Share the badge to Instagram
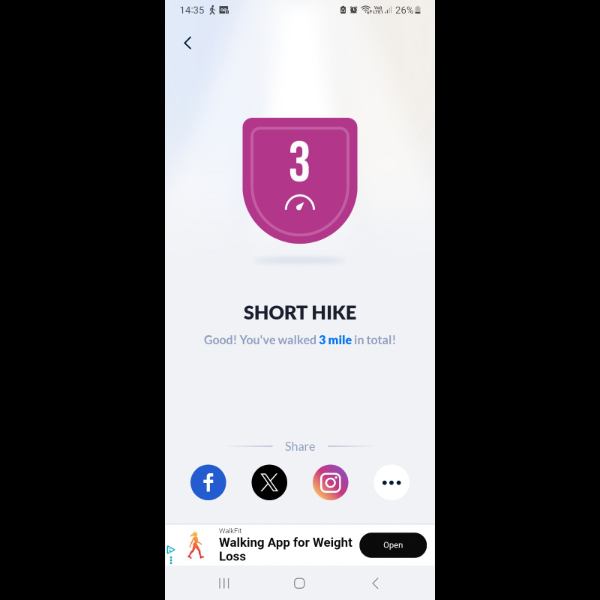 click(330, 483)
